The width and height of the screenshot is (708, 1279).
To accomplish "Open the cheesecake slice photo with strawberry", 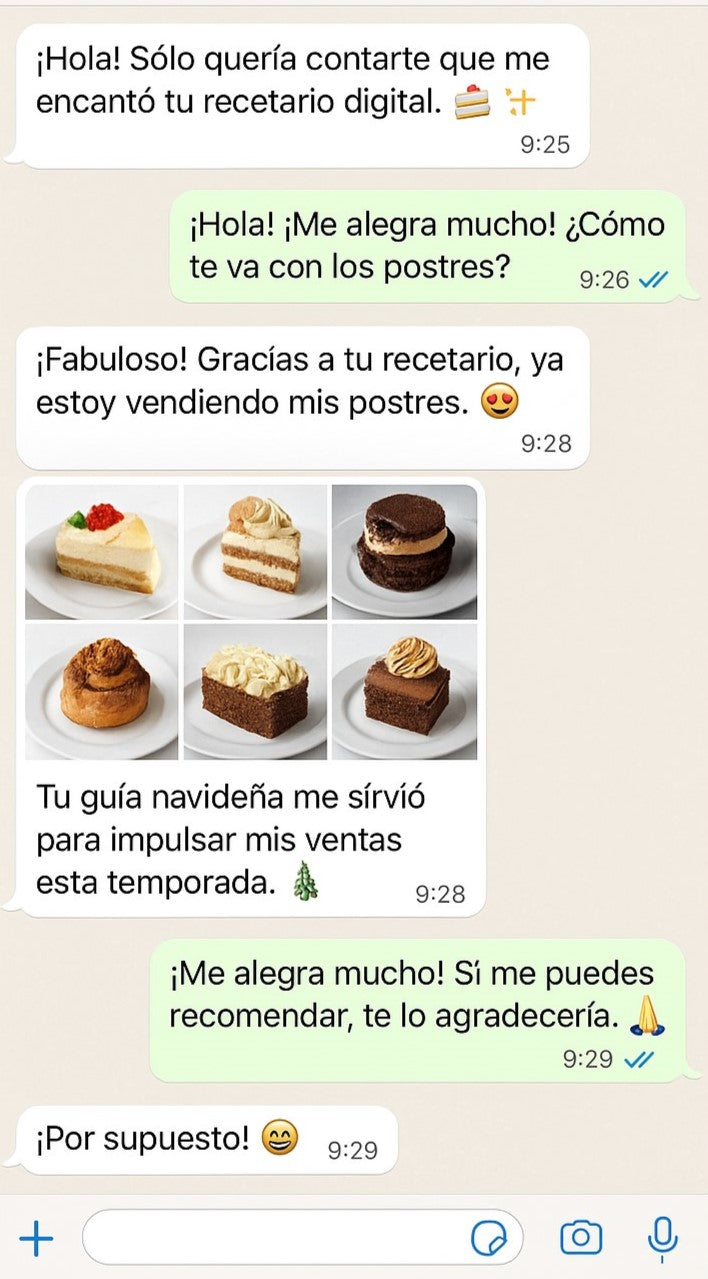I will point(102,552).
